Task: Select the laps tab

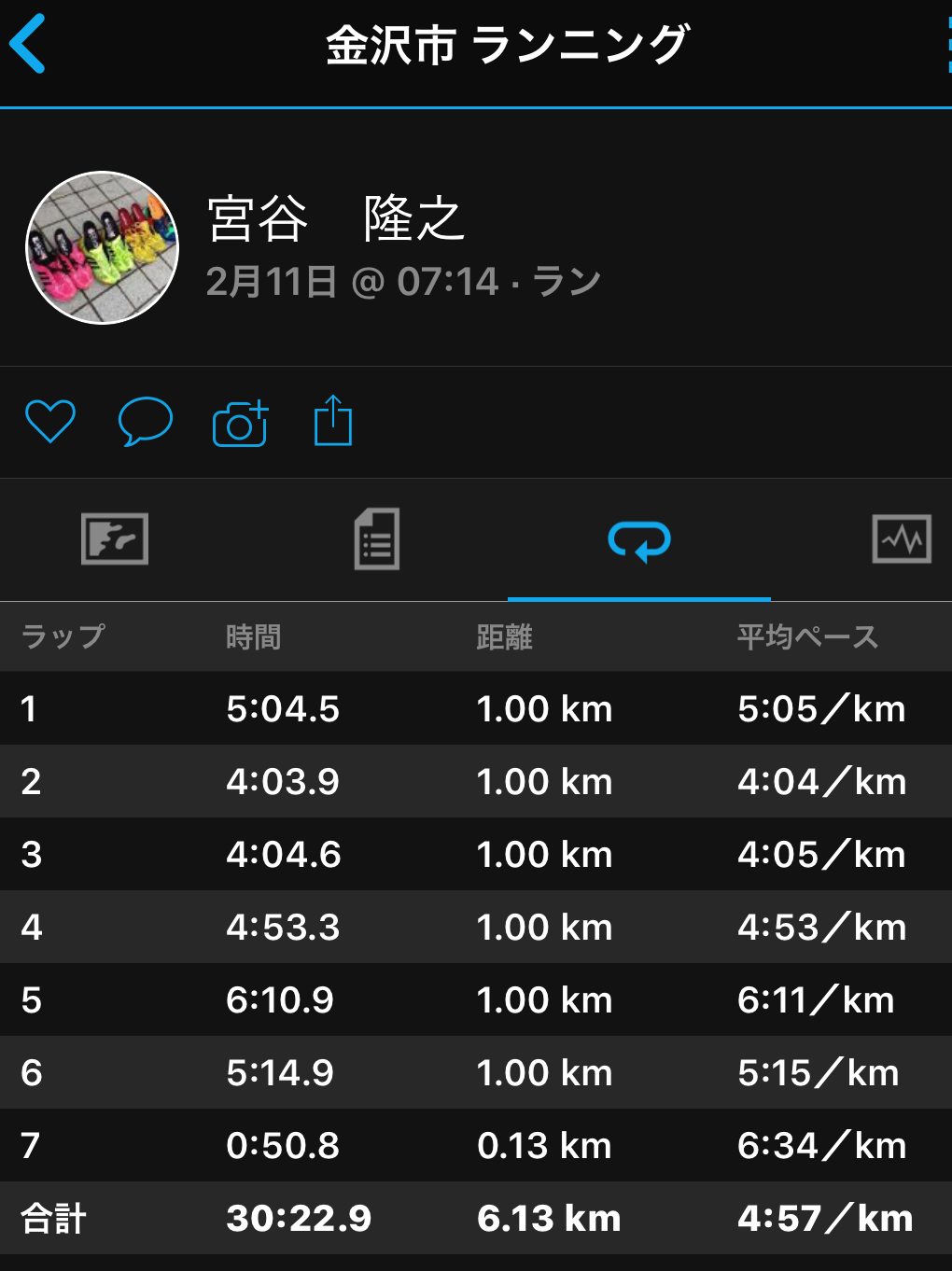Action: tap(639, 541)
